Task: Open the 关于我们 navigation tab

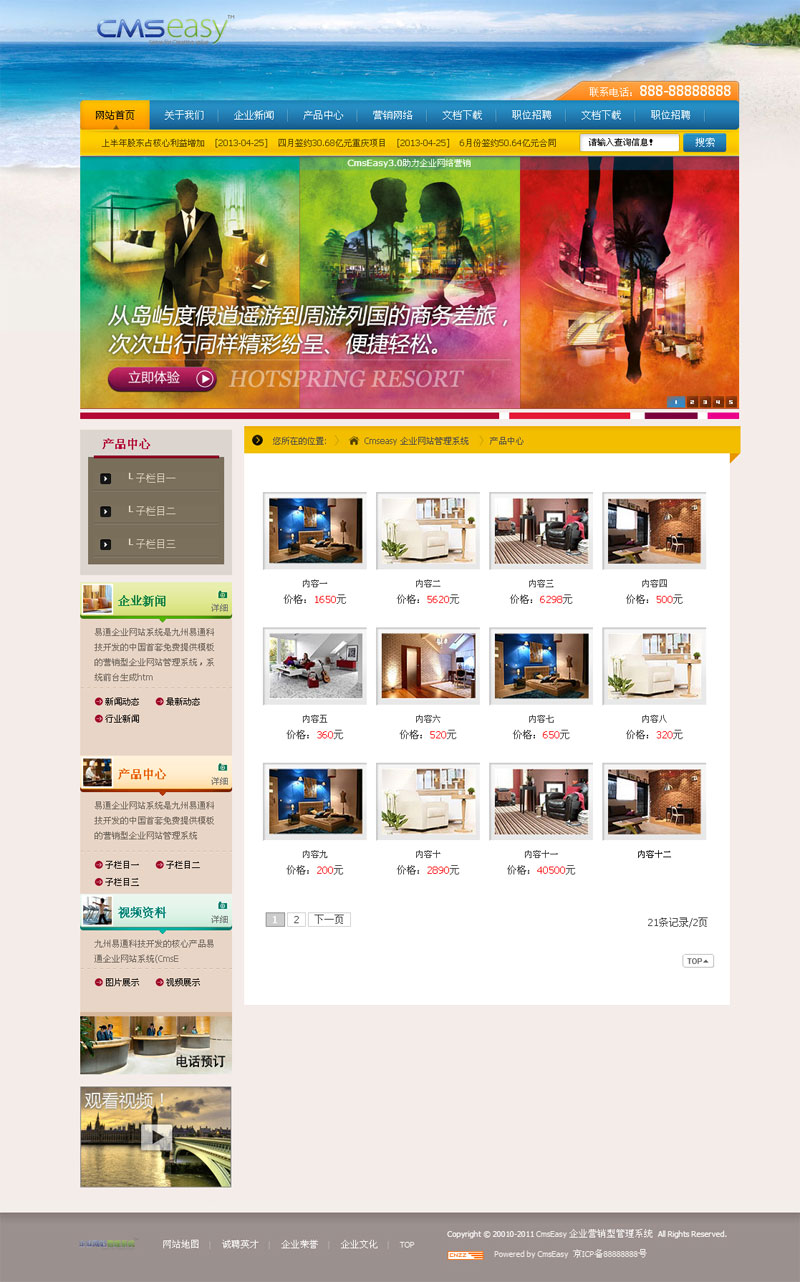Action: click(184, 115)
